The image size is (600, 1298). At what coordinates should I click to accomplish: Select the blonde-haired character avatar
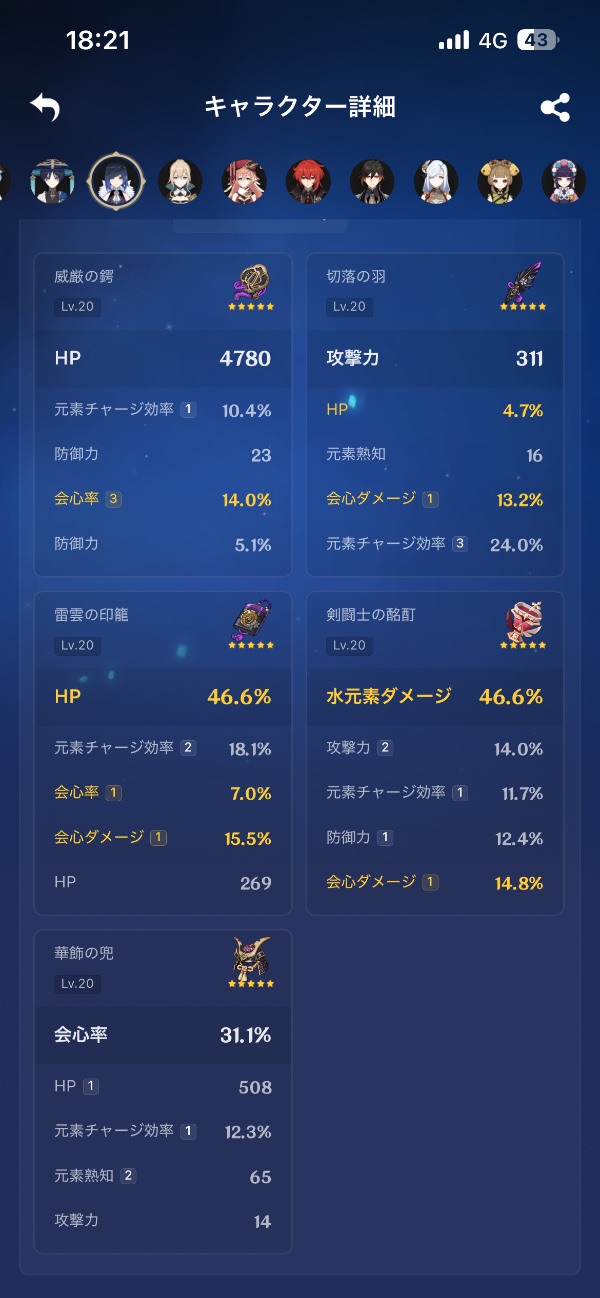(180, 181)
